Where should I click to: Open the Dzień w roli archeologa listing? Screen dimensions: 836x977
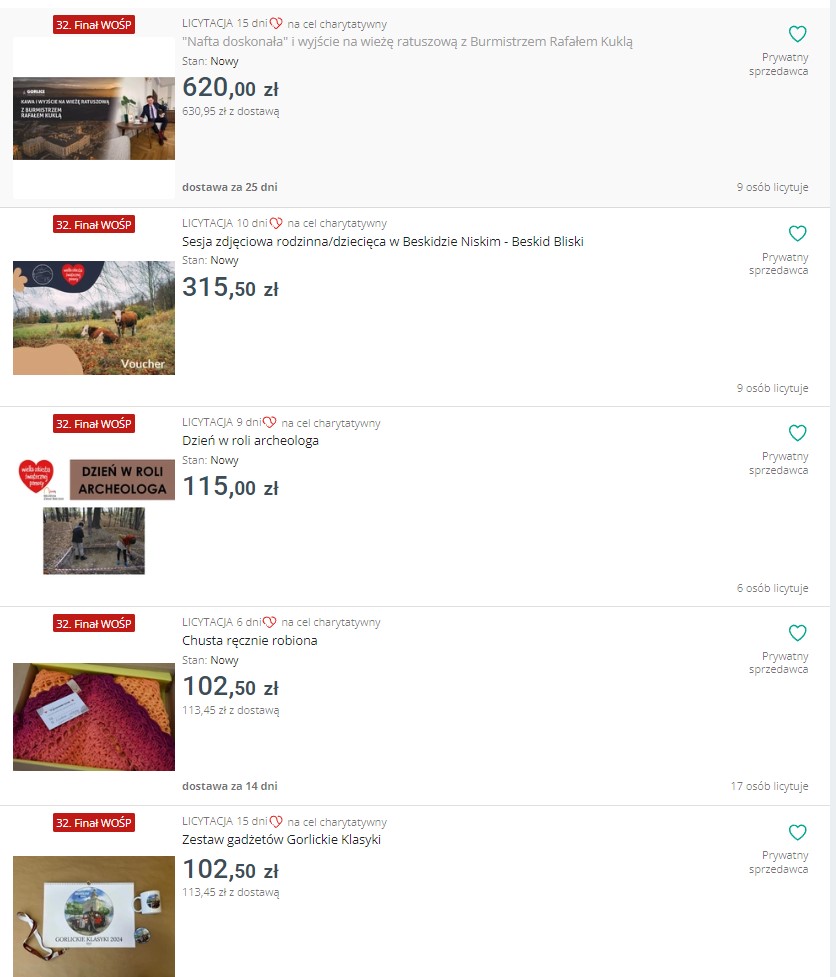tap(250, 441)
